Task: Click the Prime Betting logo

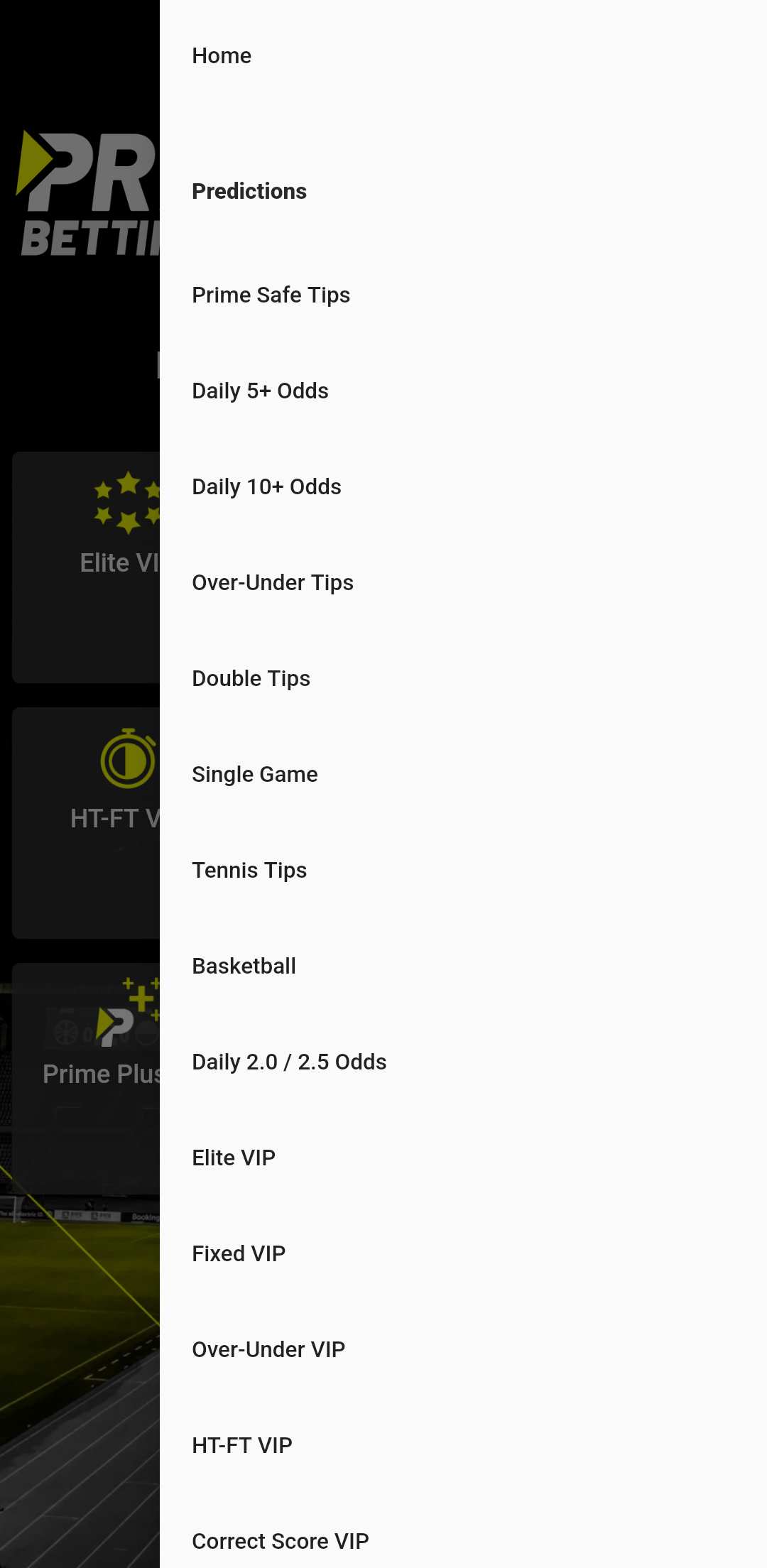Action: click(85, 192)
